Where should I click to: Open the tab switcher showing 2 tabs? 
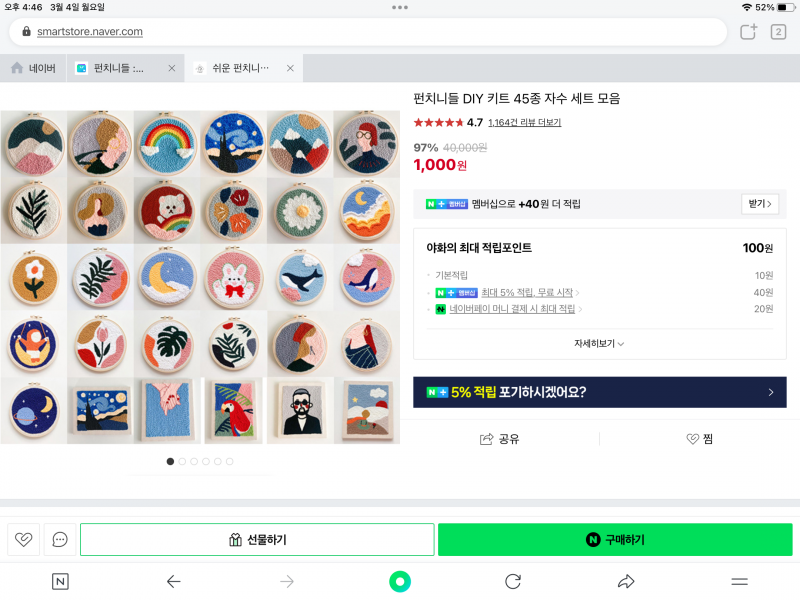coord(778,32)
